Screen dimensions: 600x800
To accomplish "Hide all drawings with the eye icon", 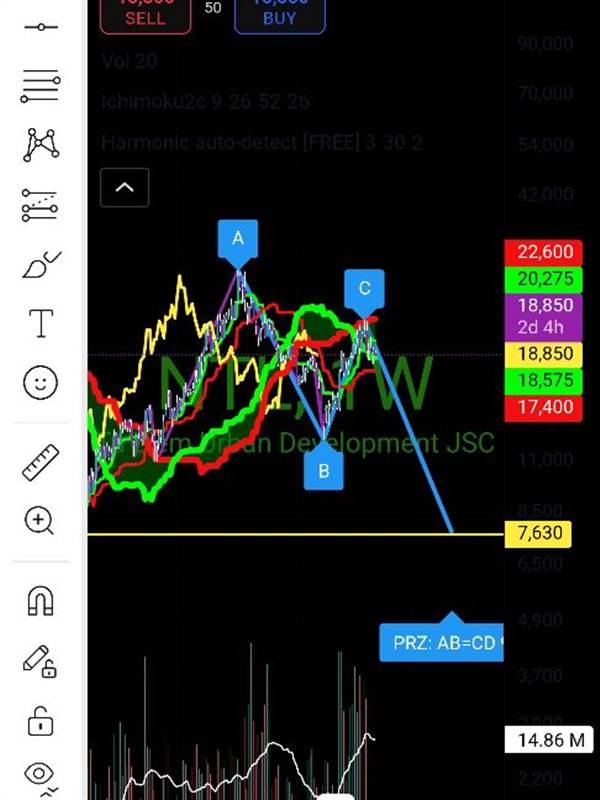I will (40, 775).
